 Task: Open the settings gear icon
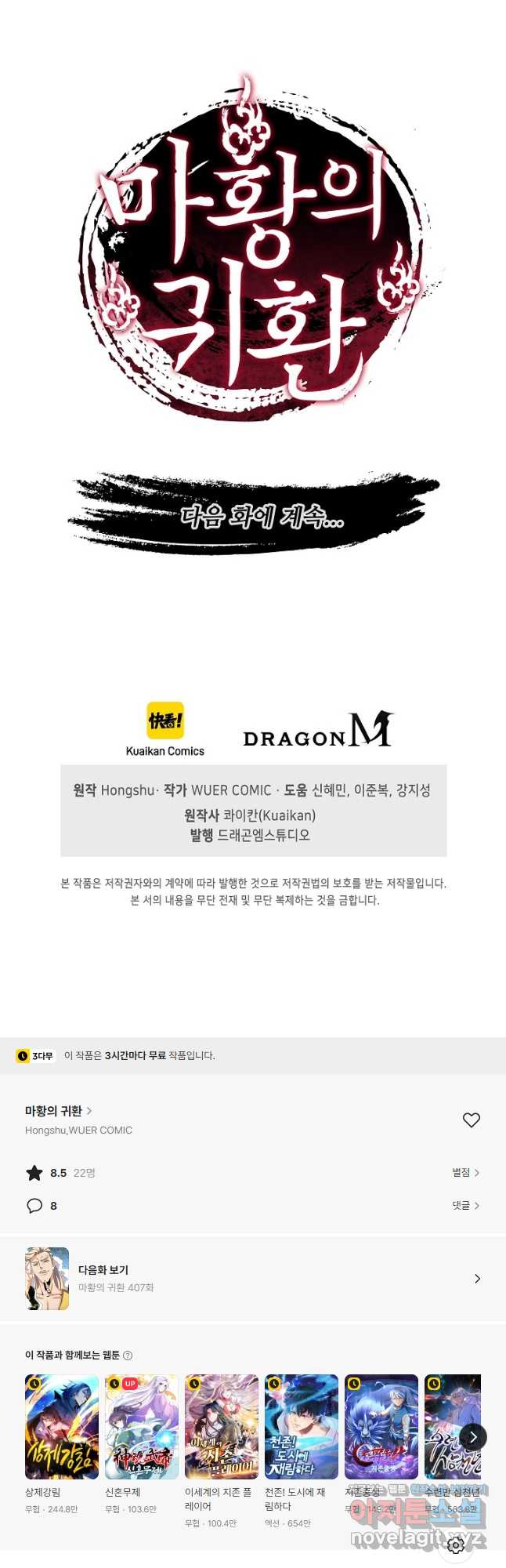(457, 1544)
